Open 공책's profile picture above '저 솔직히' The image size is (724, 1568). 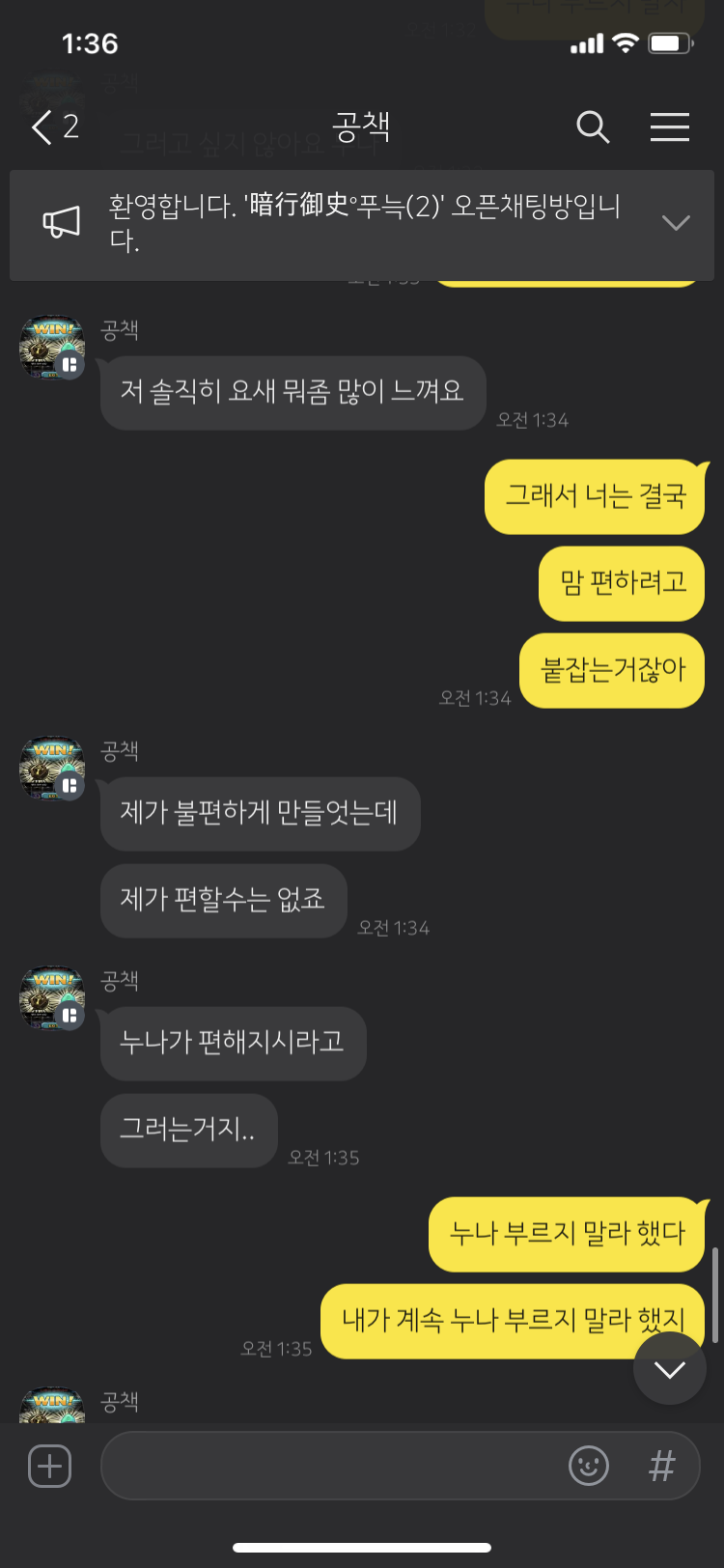pyautogui.click(x=52, y=346)
